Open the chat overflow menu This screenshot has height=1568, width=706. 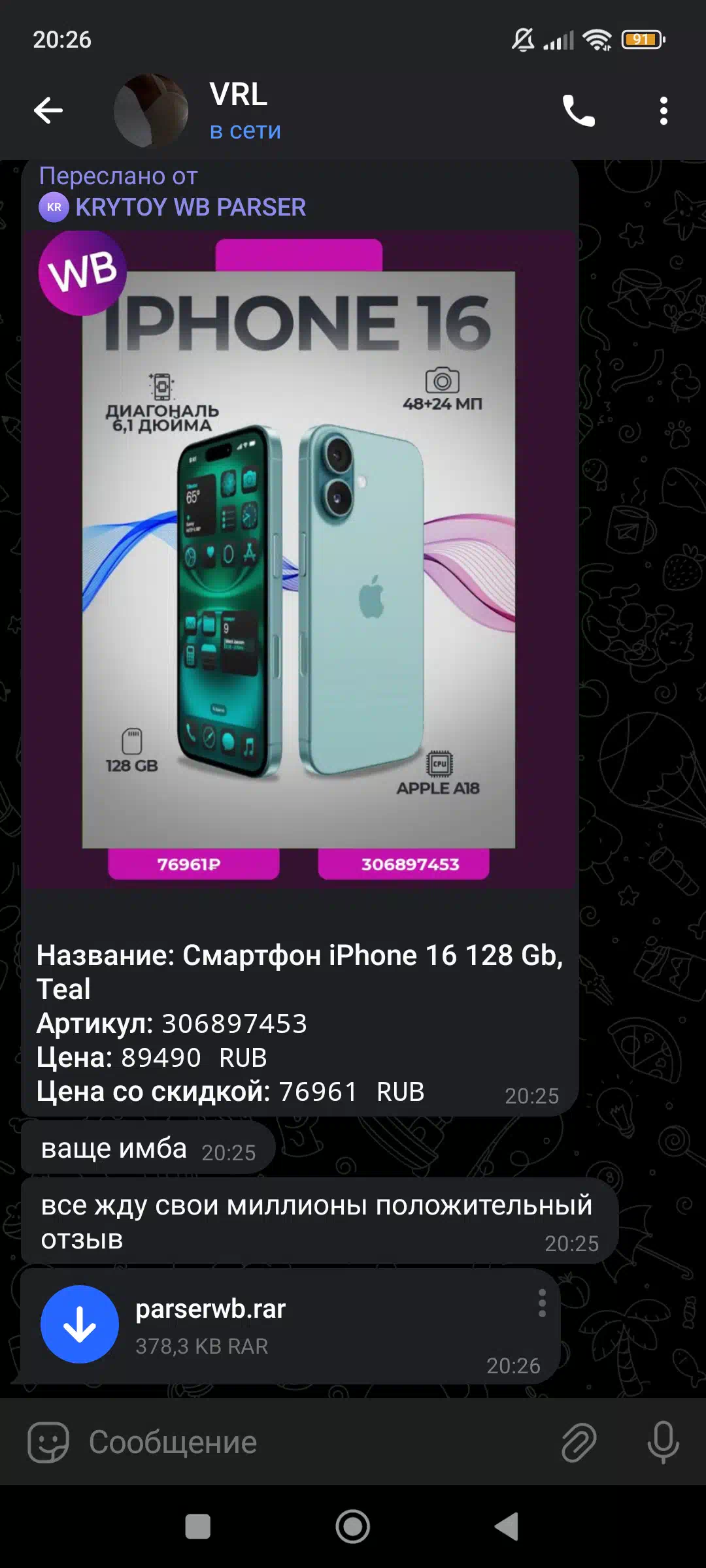point(664,111)
